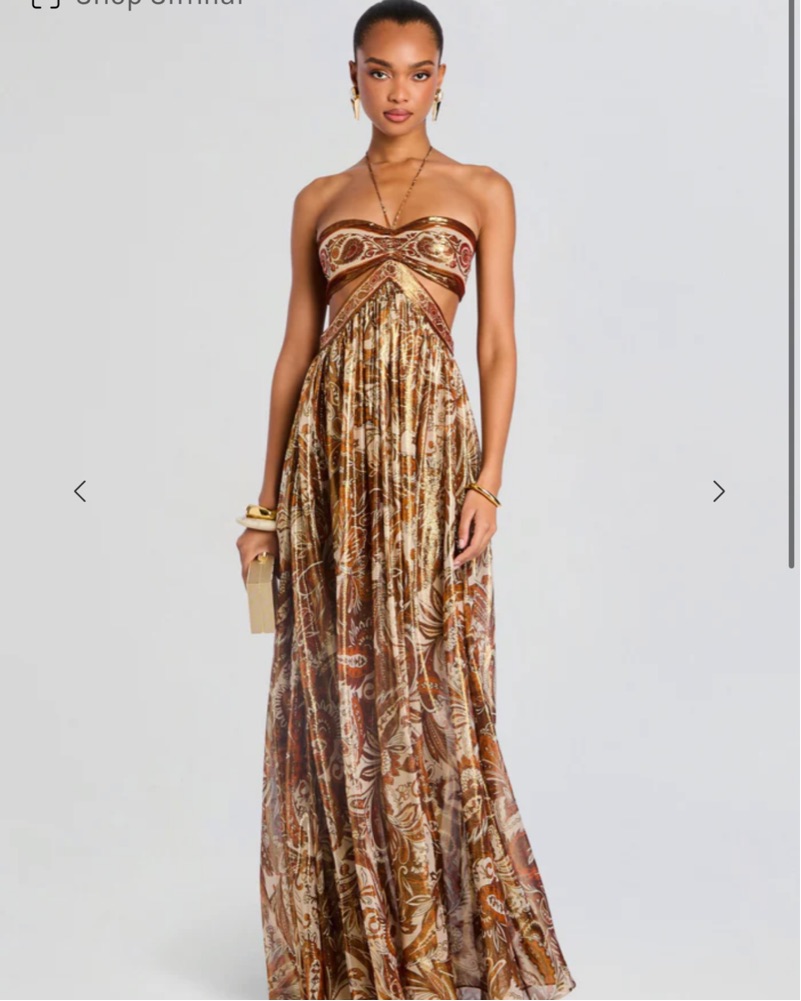Show the previous product photo
Screen dimensions: 801x1001
80,491
